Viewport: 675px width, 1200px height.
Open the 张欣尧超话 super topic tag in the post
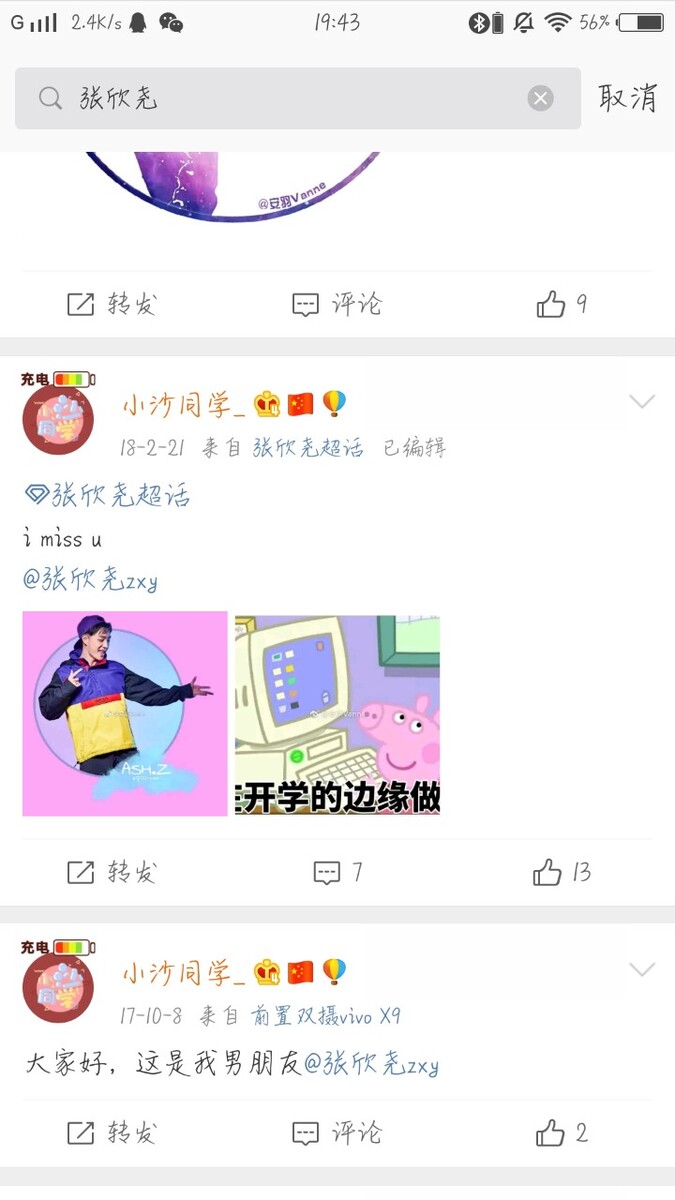[108, 495]
